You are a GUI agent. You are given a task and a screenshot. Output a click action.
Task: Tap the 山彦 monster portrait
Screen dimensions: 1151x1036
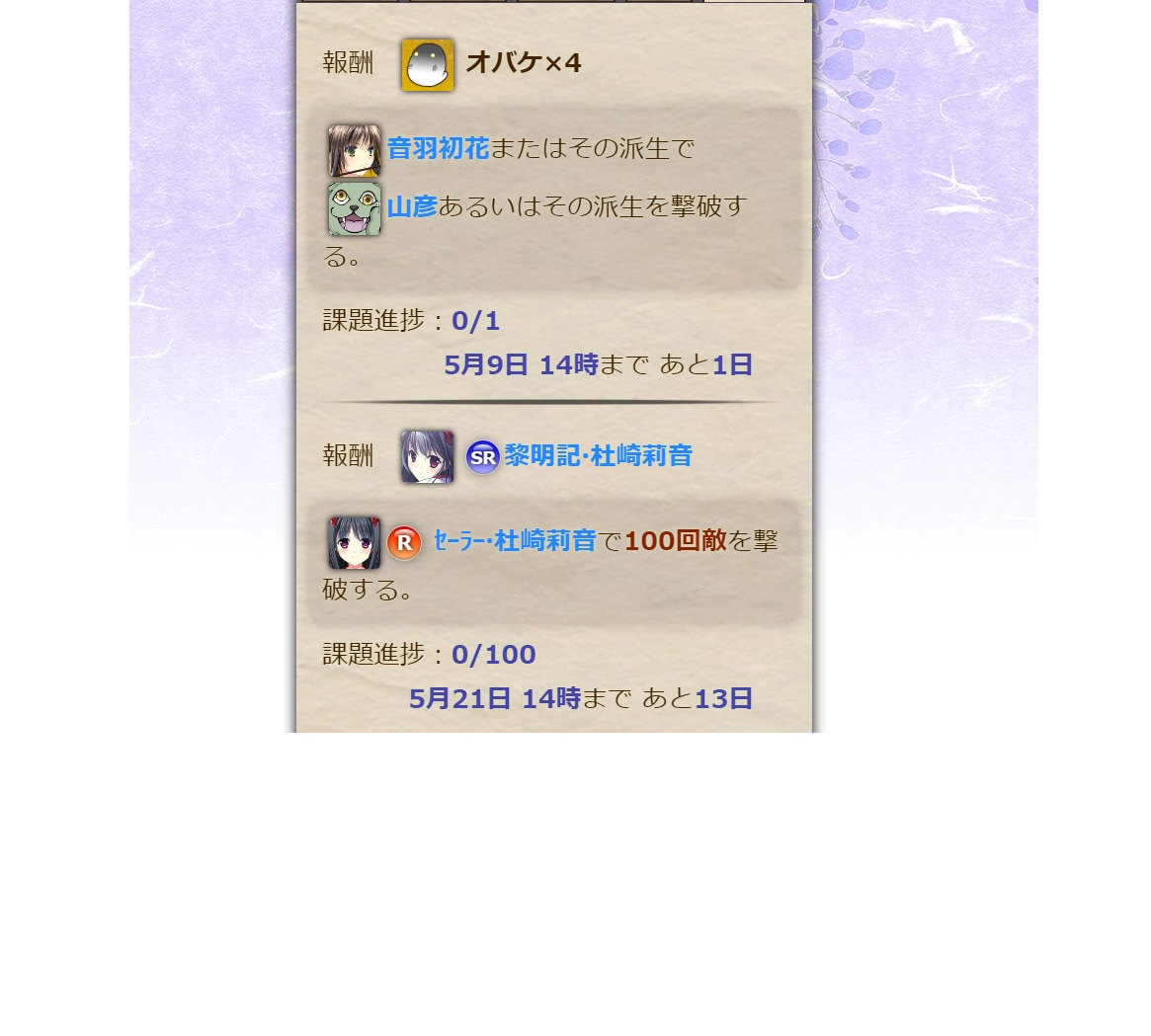pos(355,208)
